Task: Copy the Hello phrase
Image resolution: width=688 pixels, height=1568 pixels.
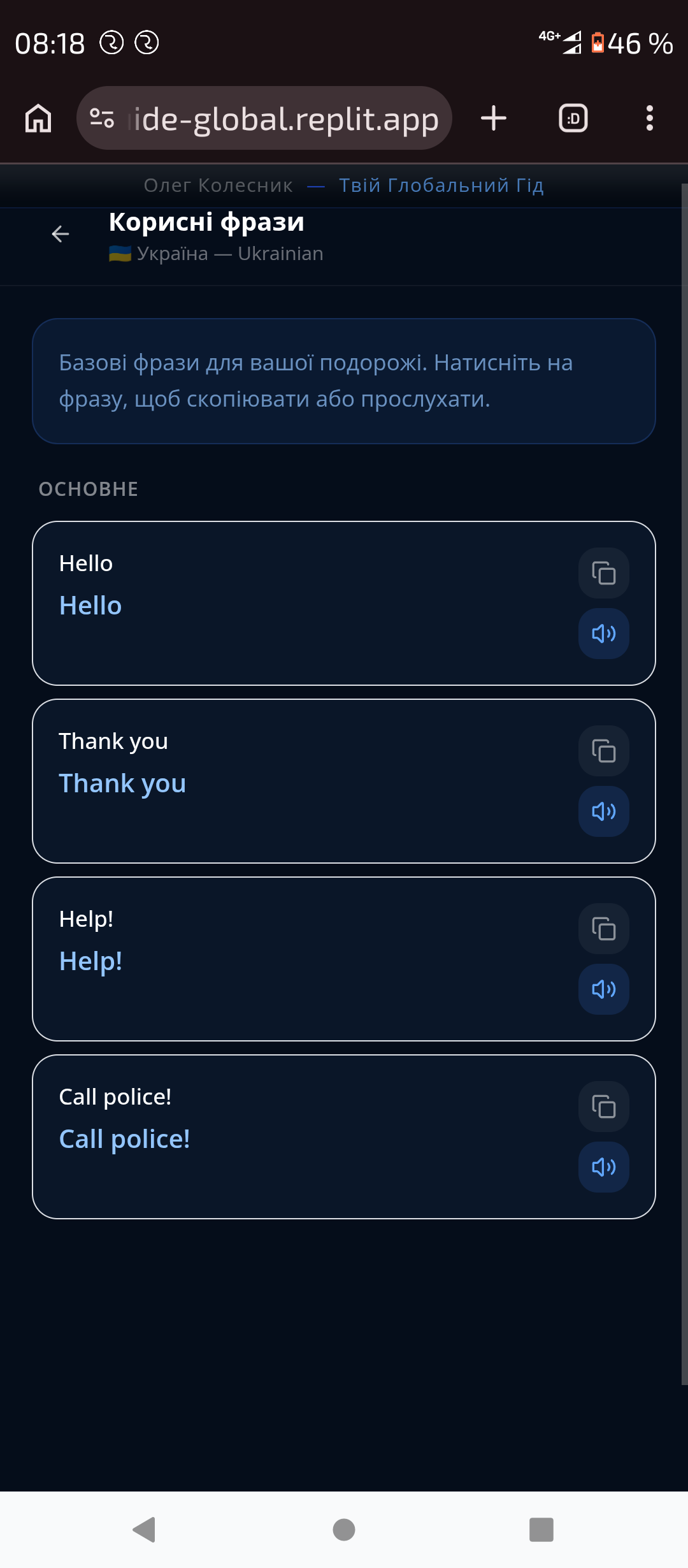Action: [x=603, y=573]
